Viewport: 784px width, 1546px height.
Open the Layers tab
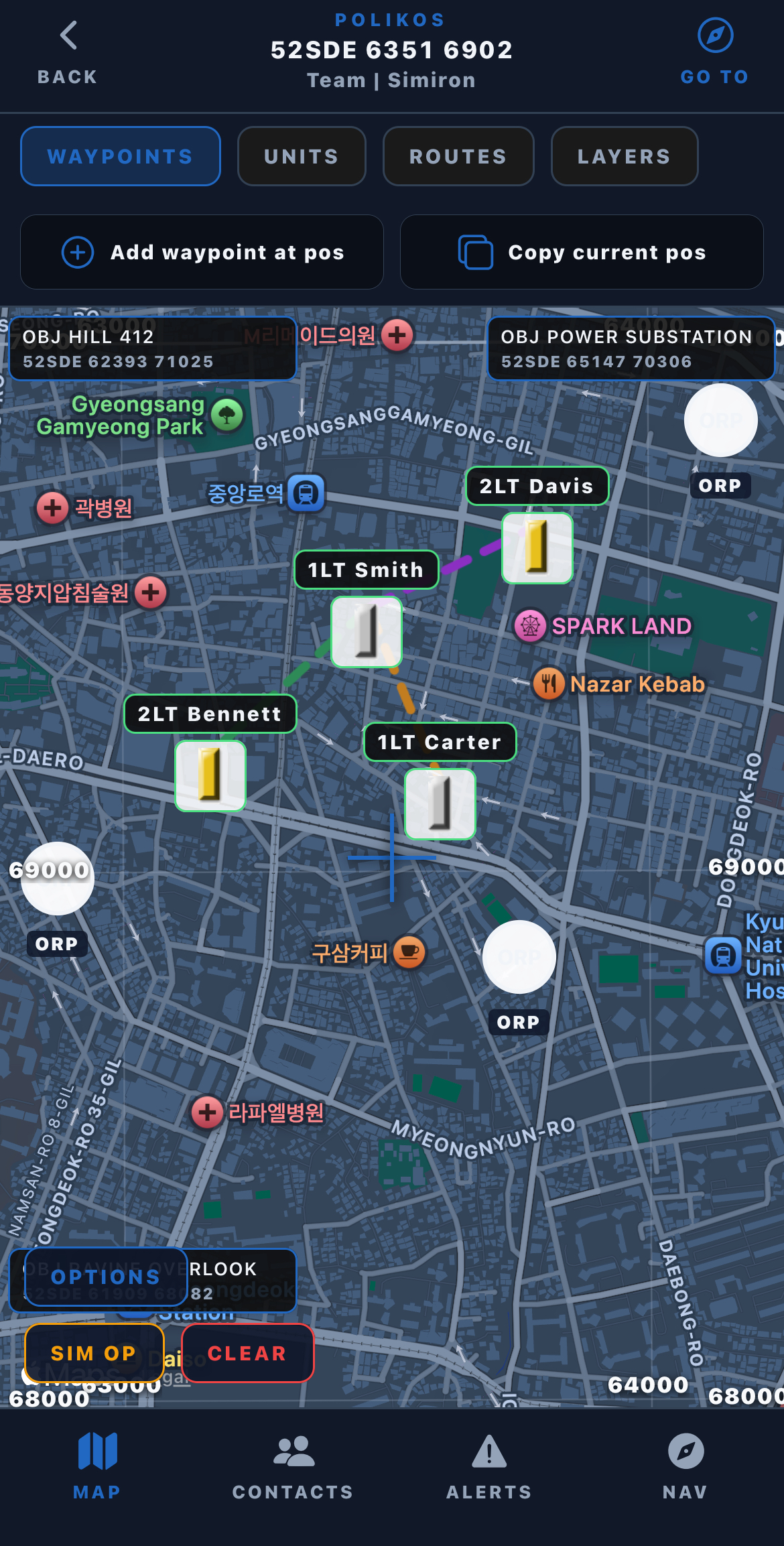coord(625,156)
